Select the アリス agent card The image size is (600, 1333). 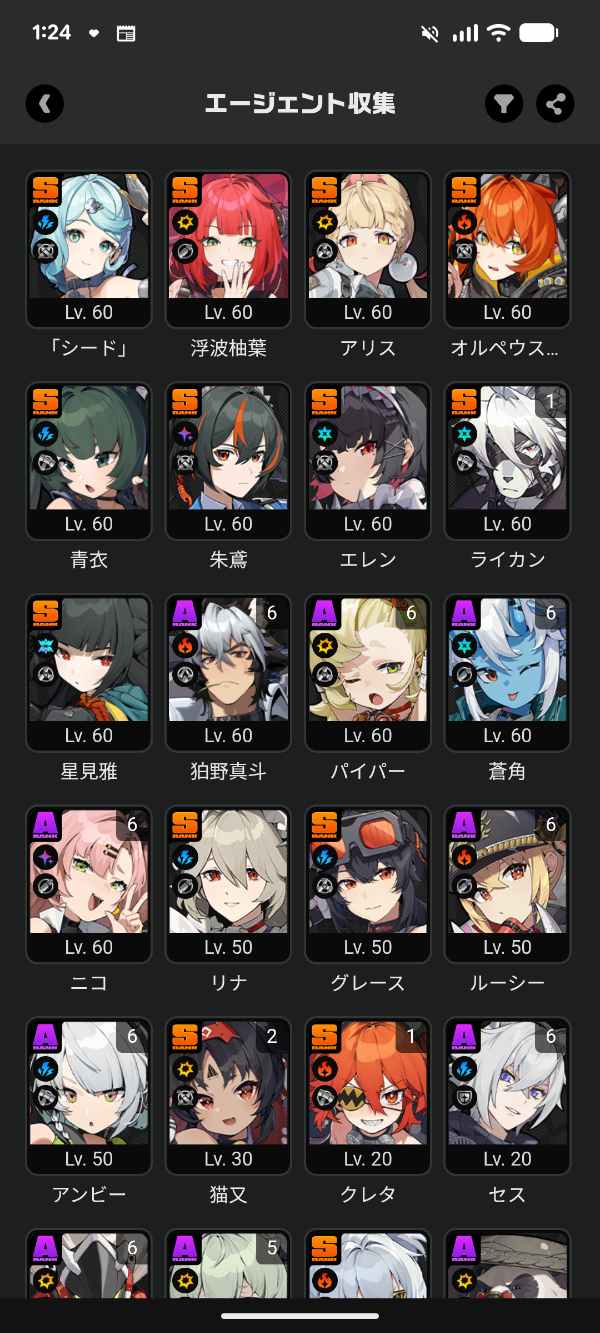[x=368, y=248]
